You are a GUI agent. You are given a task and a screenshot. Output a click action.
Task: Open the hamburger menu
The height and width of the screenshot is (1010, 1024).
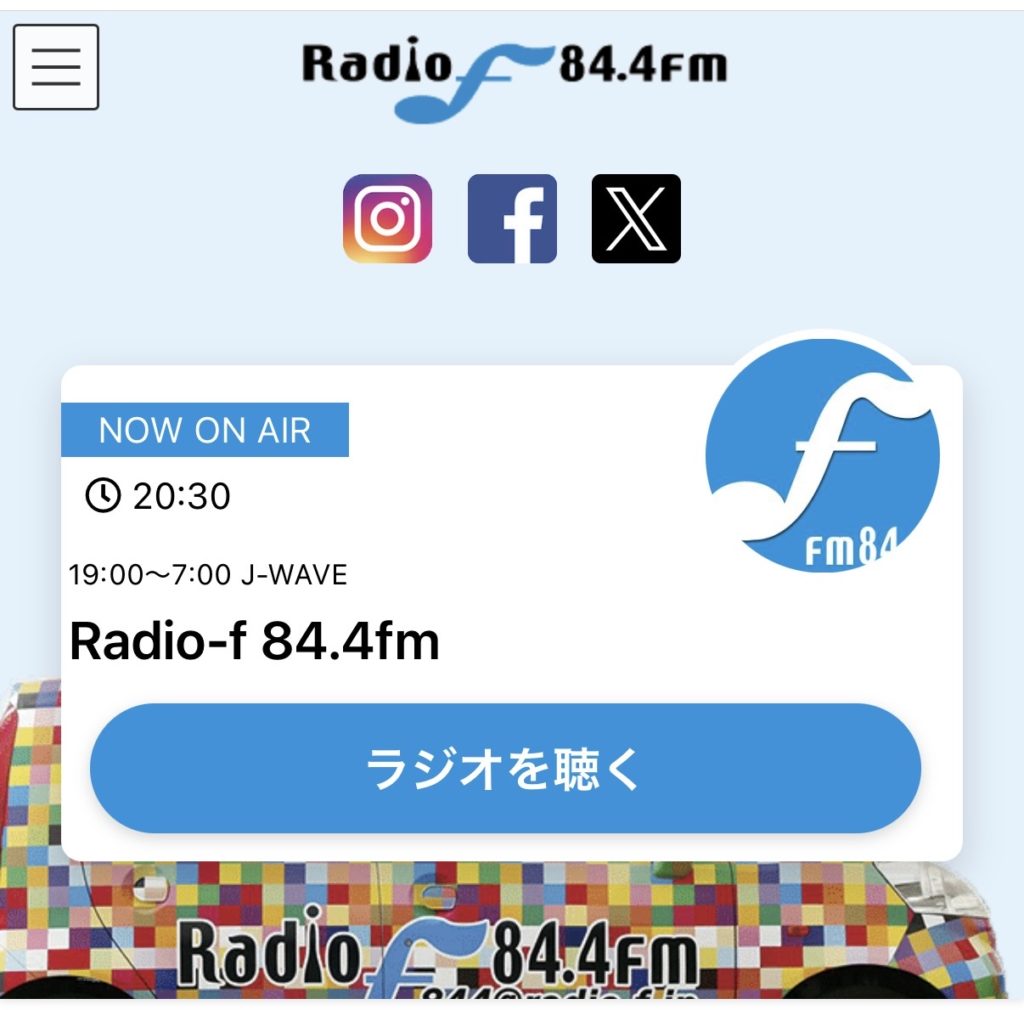[56, 67]
